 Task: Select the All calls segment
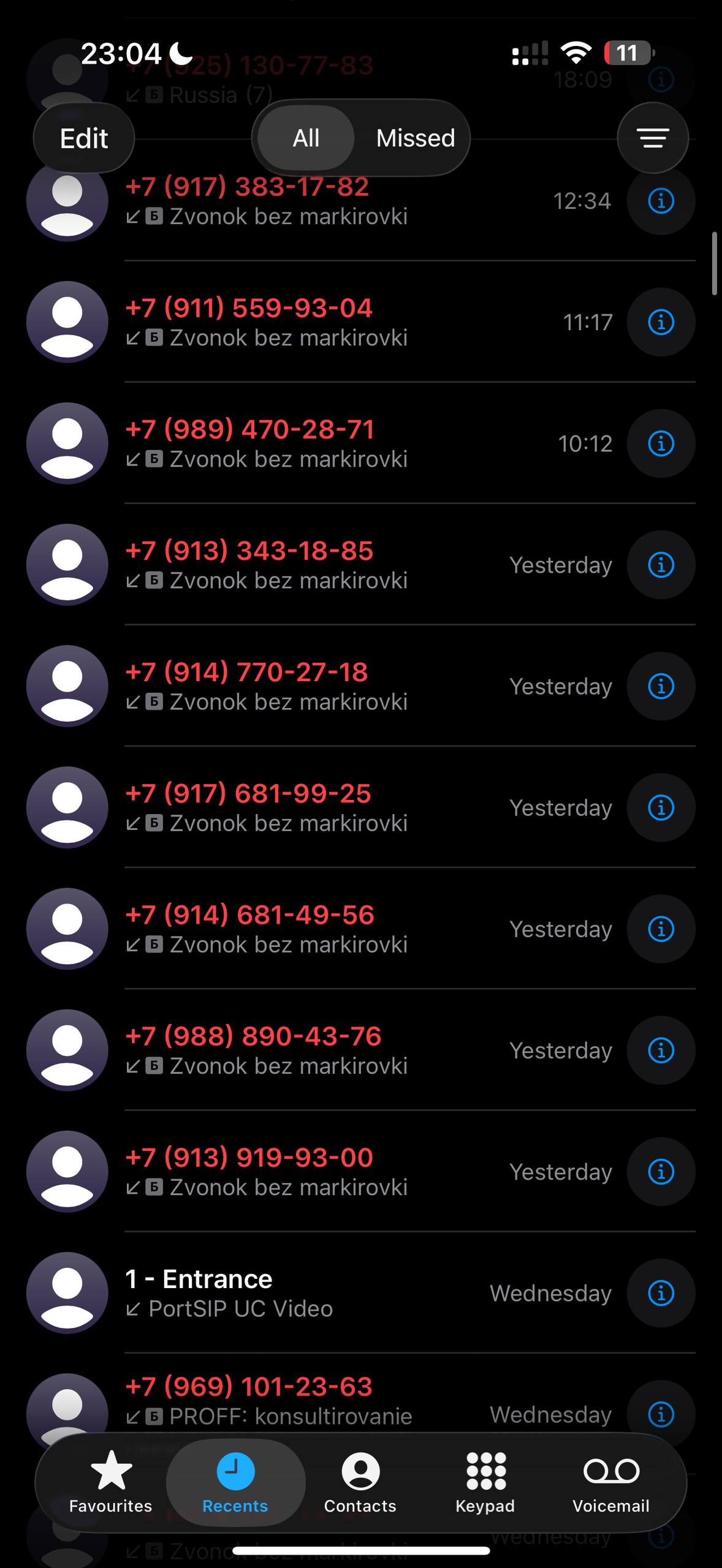click(306, 138)
